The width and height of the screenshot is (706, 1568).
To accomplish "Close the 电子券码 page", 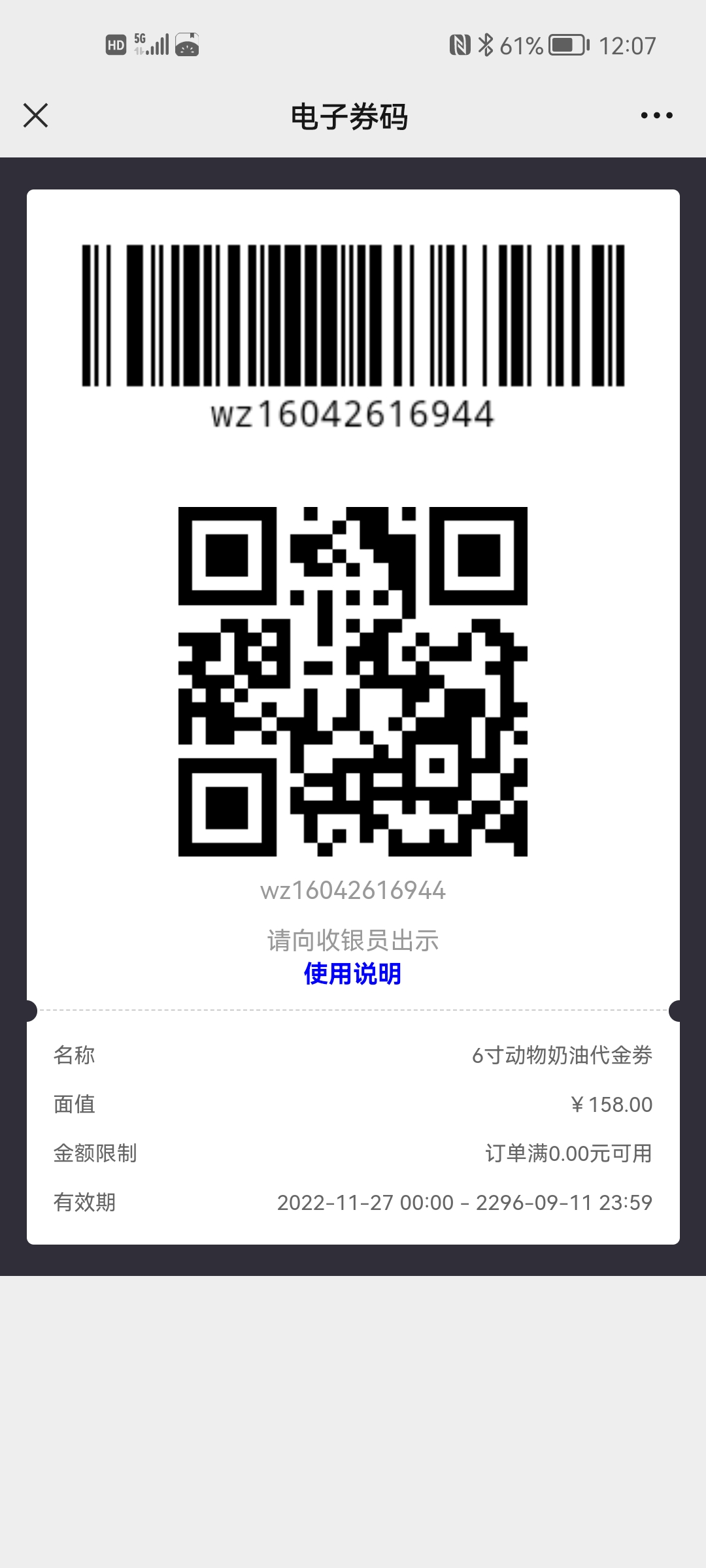I will click(x=36, y=116).
